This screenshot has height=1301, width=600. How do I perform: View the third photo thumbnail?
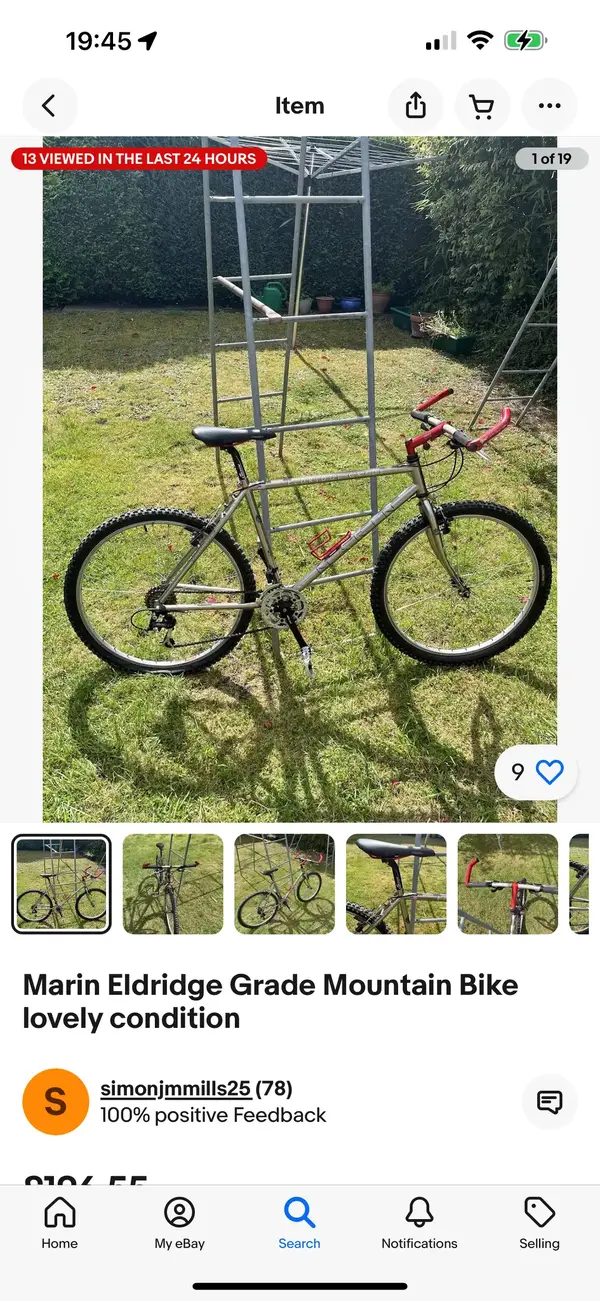284,884
